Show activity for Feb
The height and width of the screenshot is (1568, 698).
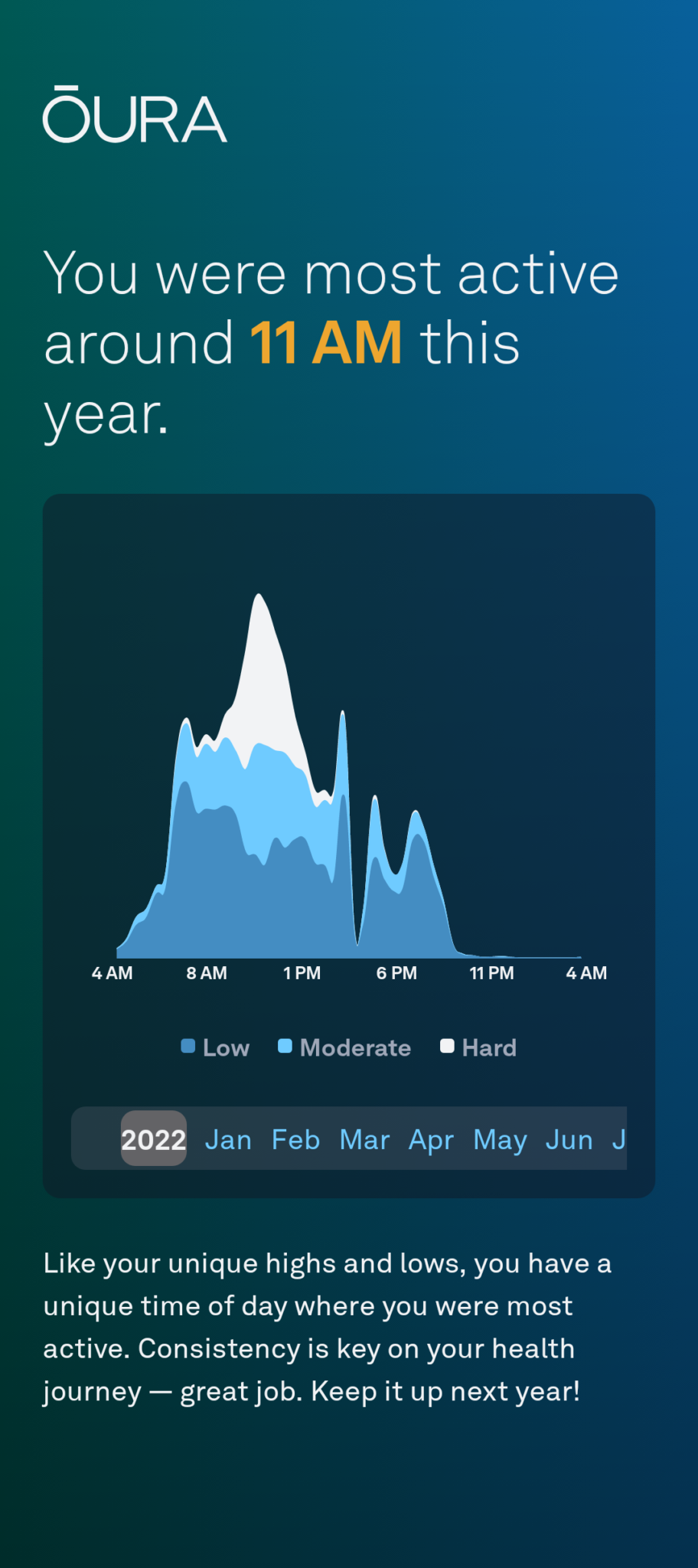click(x=295, y=1139)
